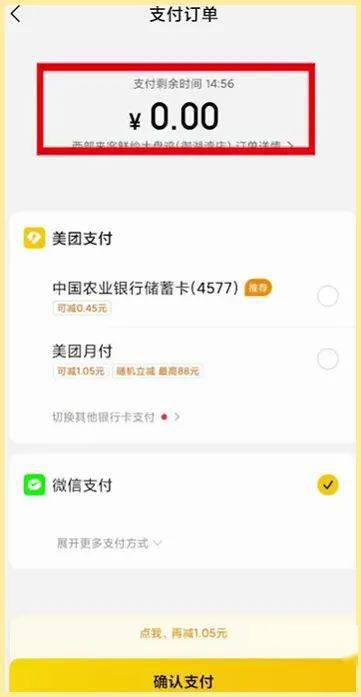The image size is (361, 697).
Task: Tap the 点我、再减1.05元 discount banner
Action: tap(183, 633)
